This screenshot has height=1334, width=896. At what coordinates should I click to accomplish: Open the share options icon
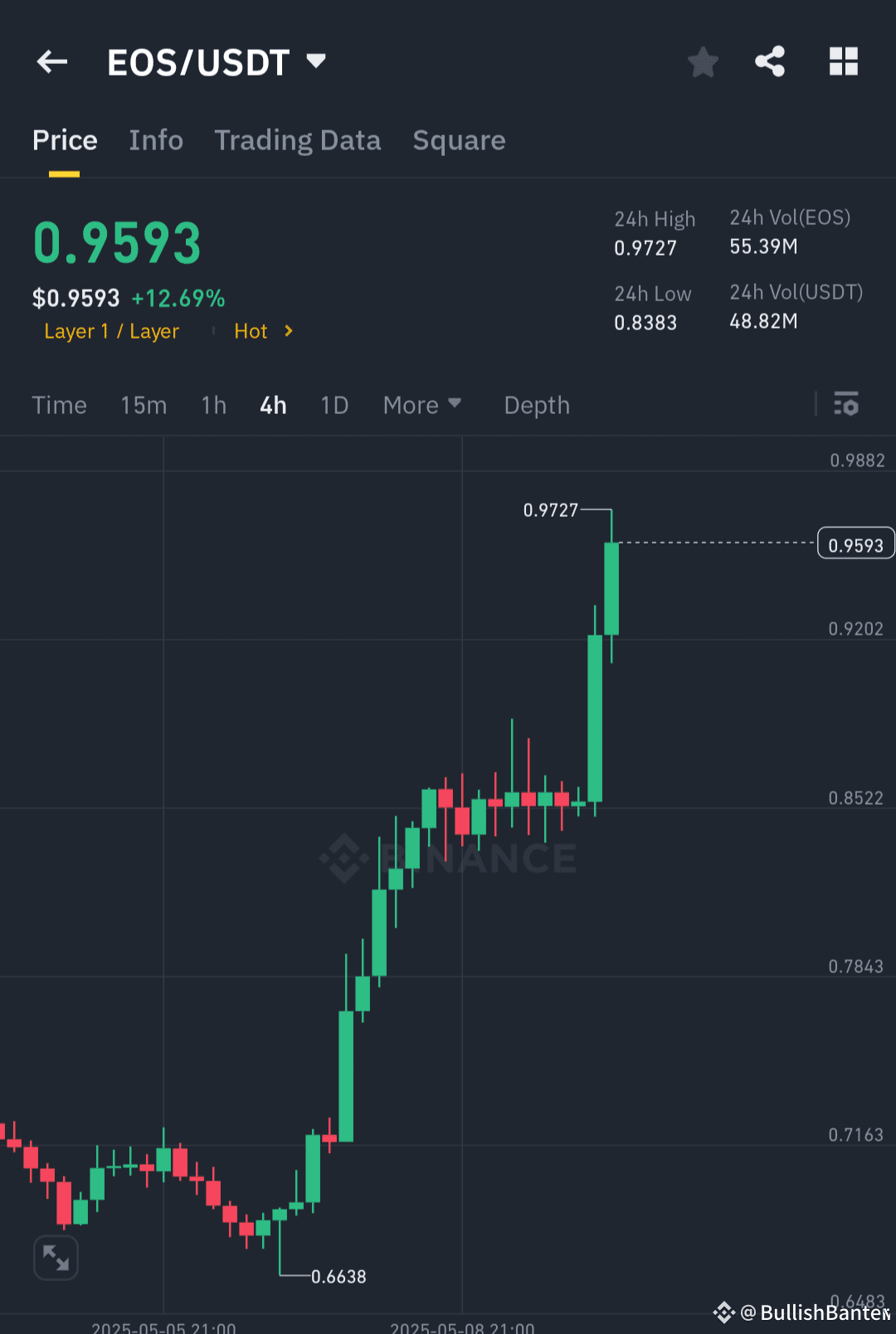pos(770,61)
